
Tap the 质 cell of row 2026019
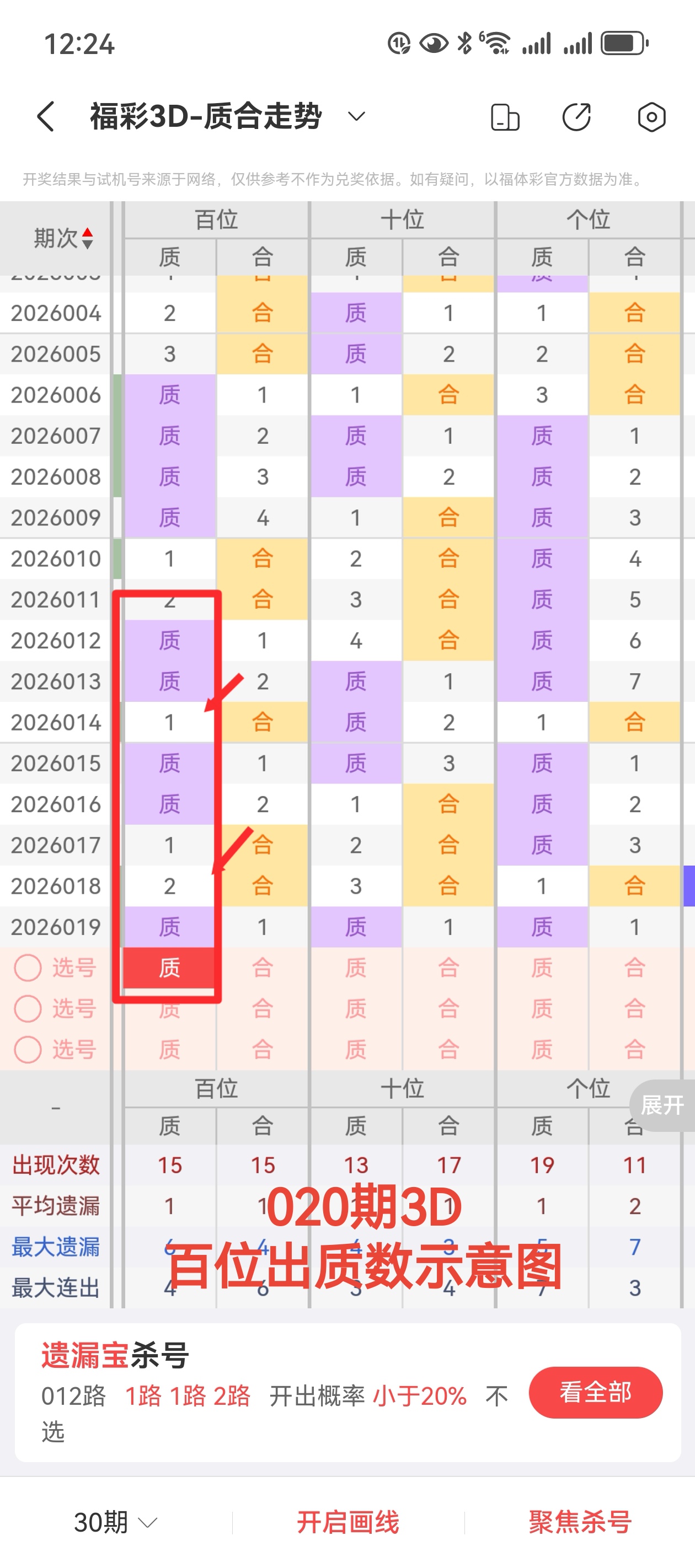coord(170,927)
